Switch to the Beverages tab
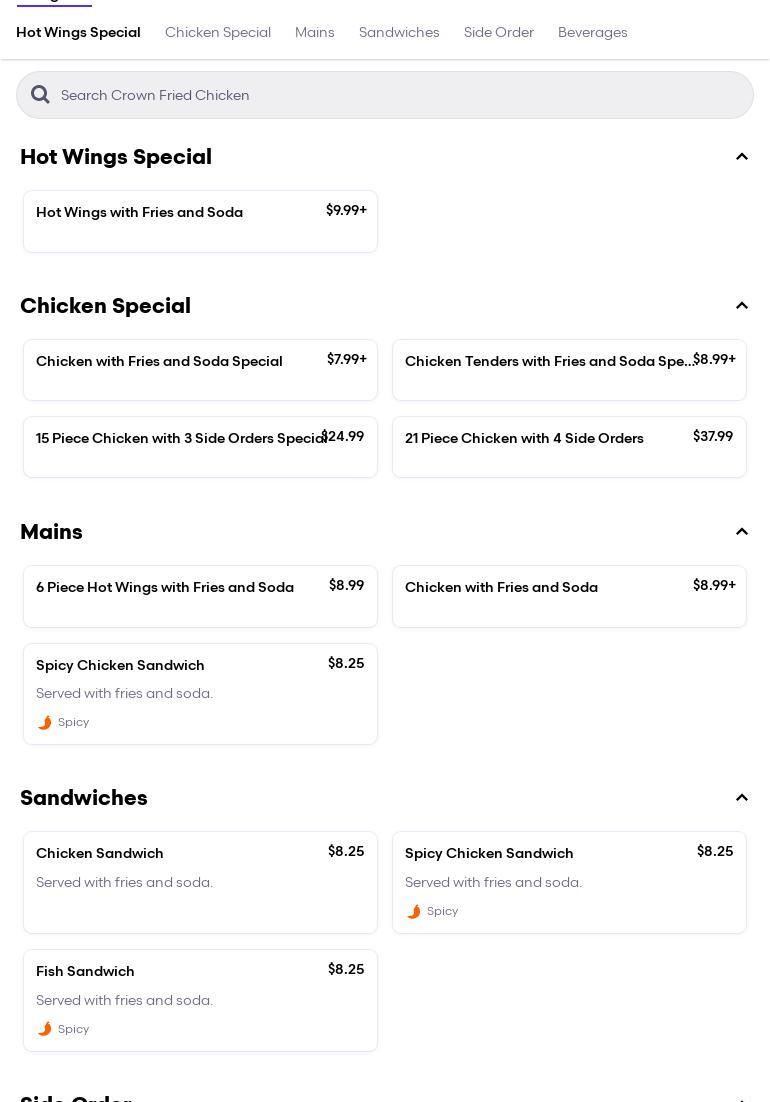The image size is (770, 1102). coord(593,33)
